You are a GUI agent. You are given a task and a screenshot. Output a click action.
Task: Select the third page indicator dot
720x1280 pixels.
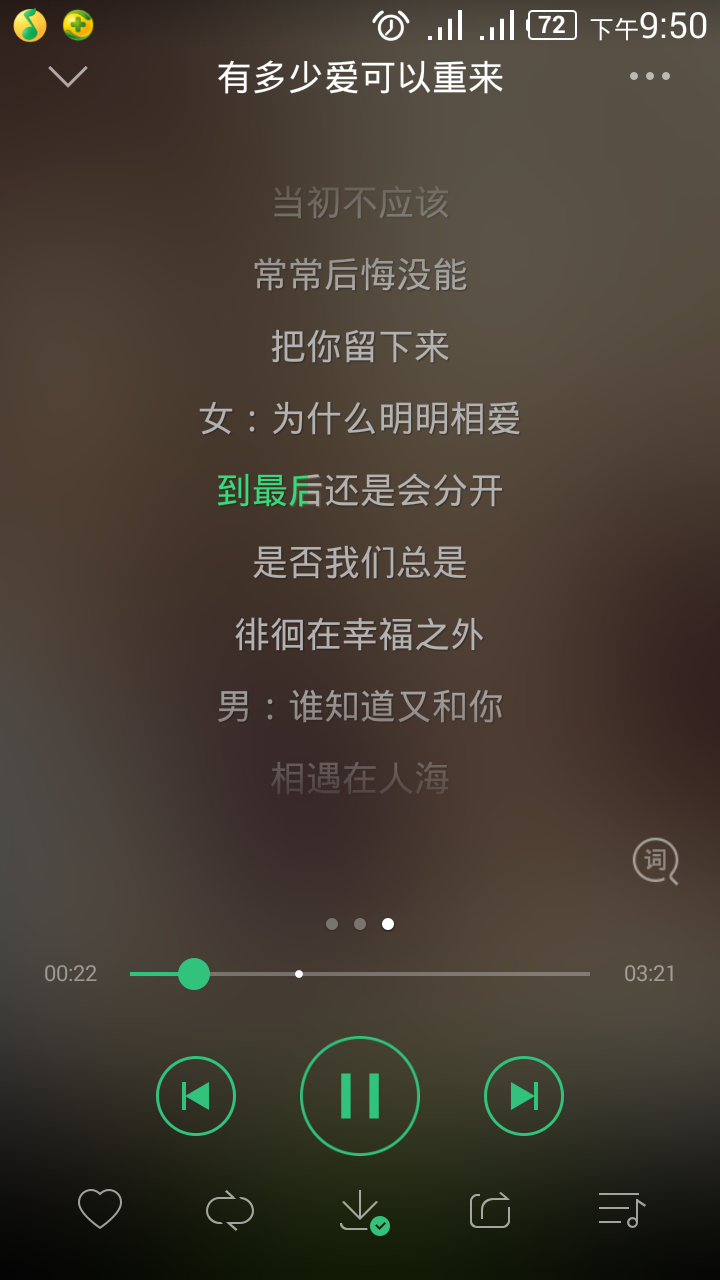pyautogui.click(x=388, y=924)
